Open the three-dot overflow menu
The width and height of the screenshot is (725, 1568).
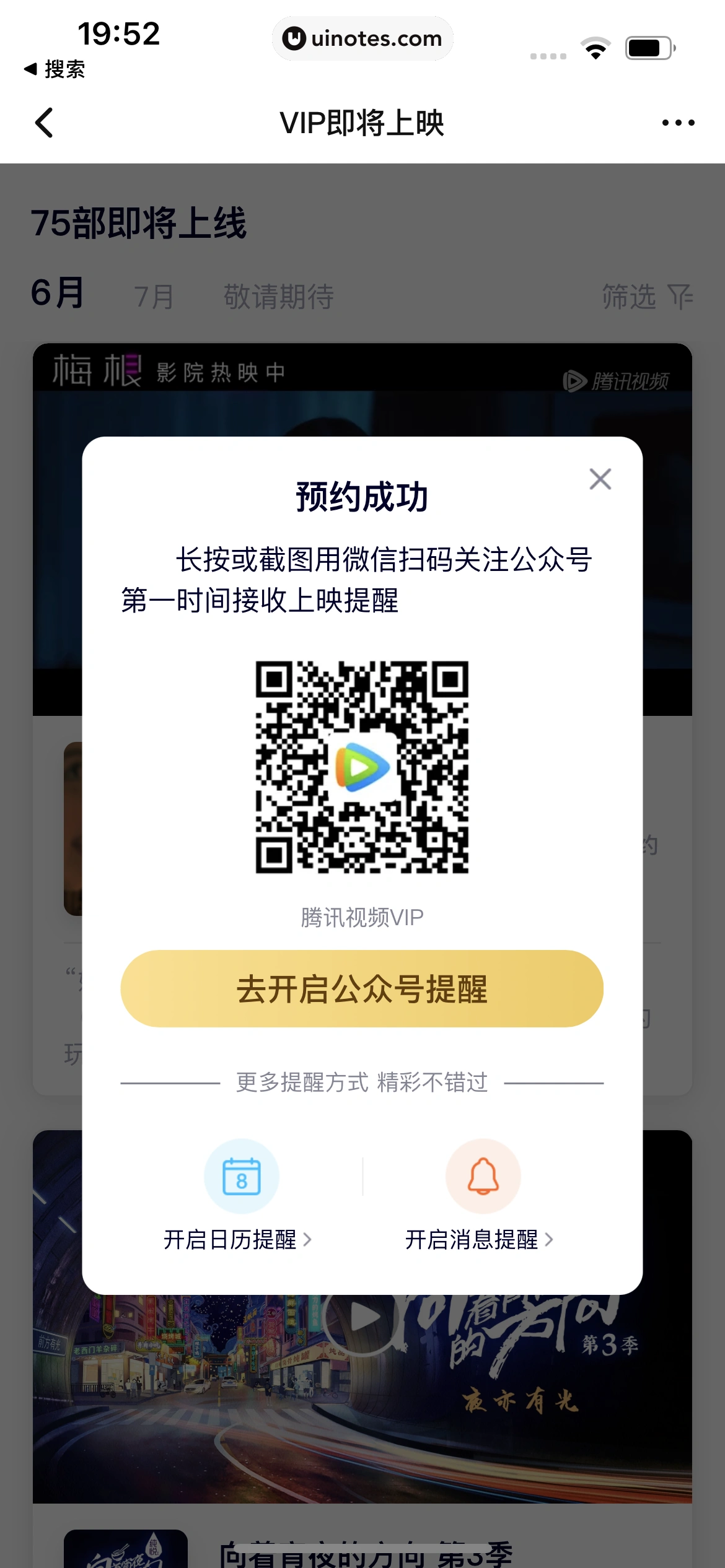tap(678, 123)
